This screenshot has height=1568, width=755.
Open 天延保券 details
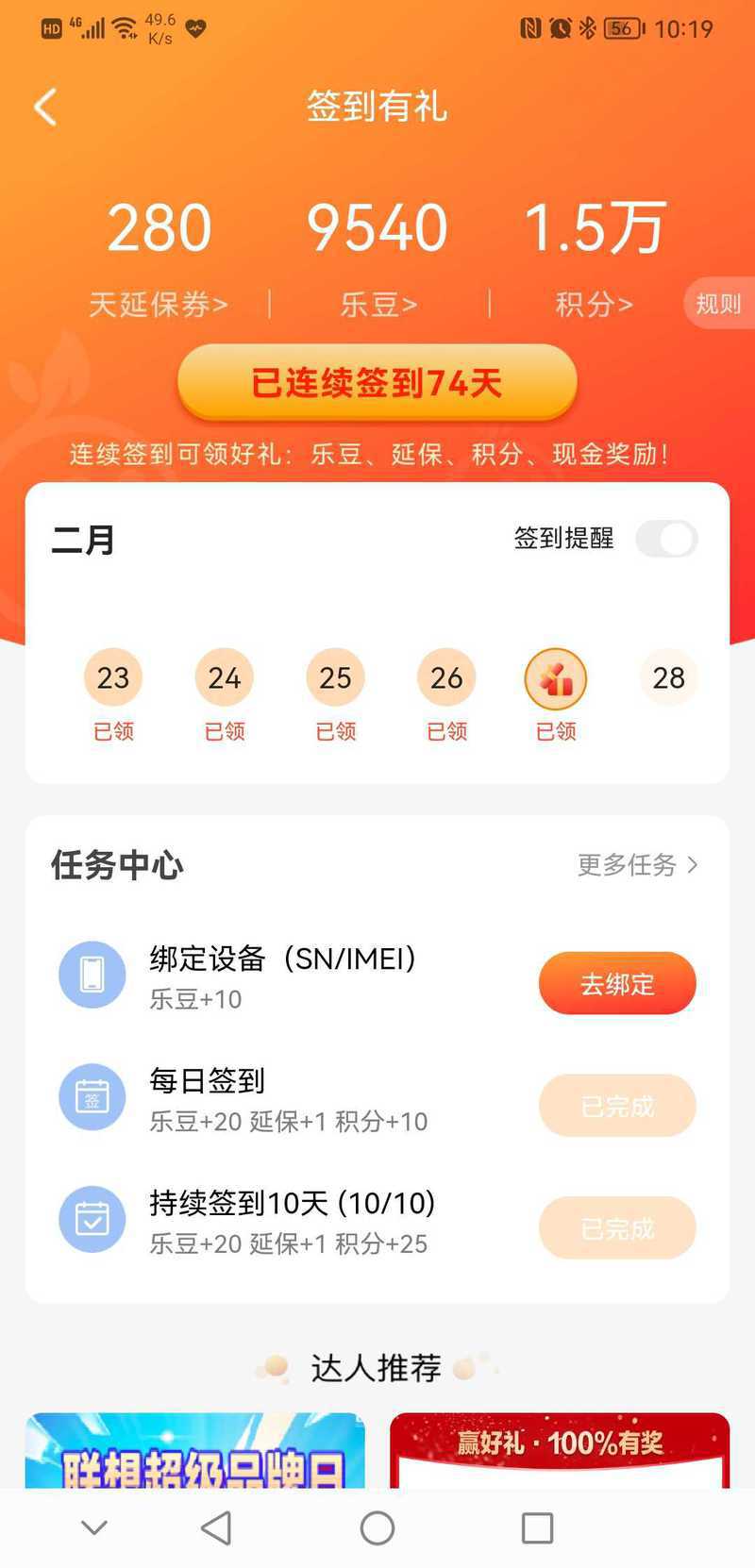pos(159,304)
